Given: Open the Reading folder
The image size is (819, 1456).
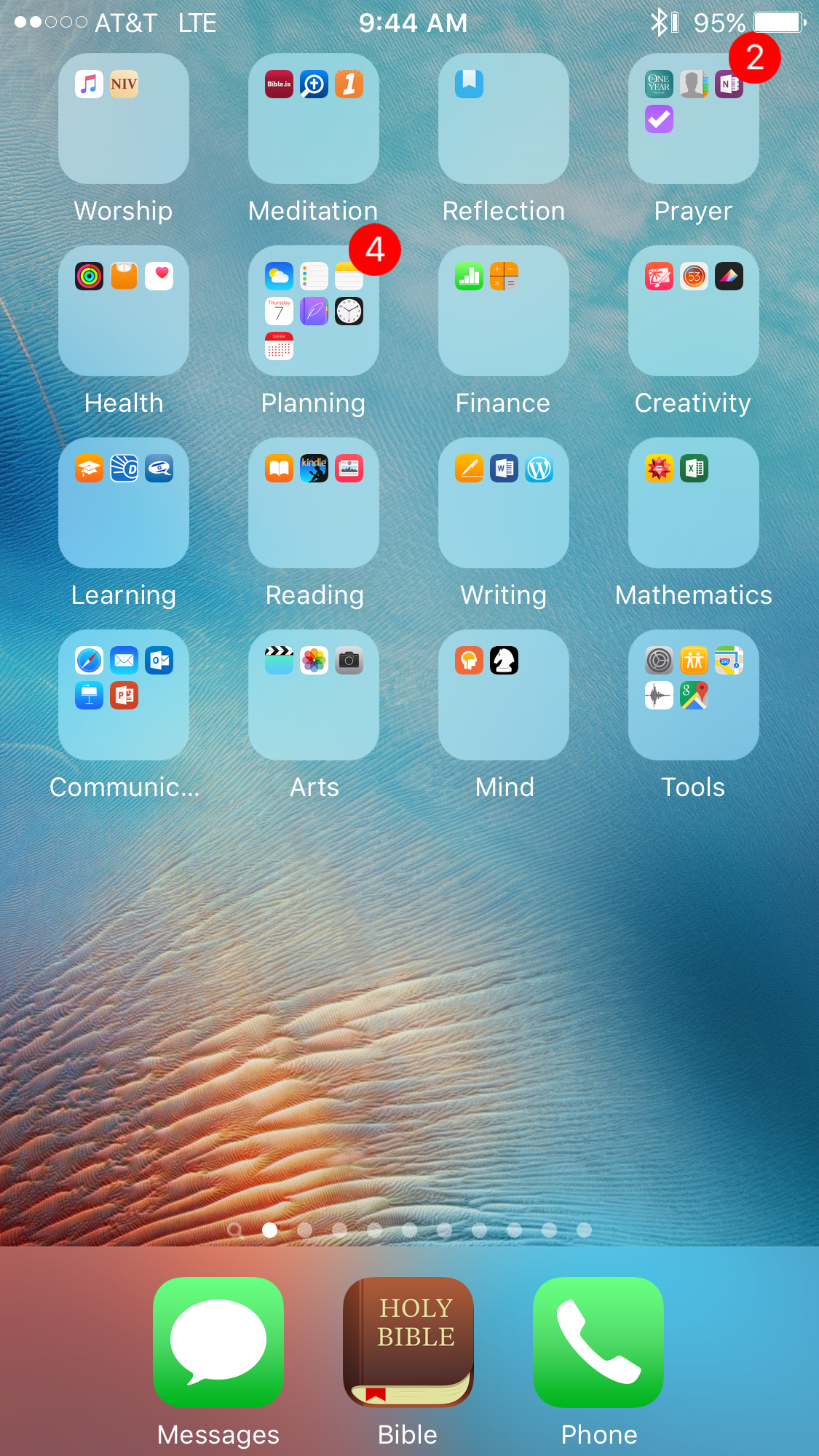Looking at the screenshot, I should [x=314, y=503].
